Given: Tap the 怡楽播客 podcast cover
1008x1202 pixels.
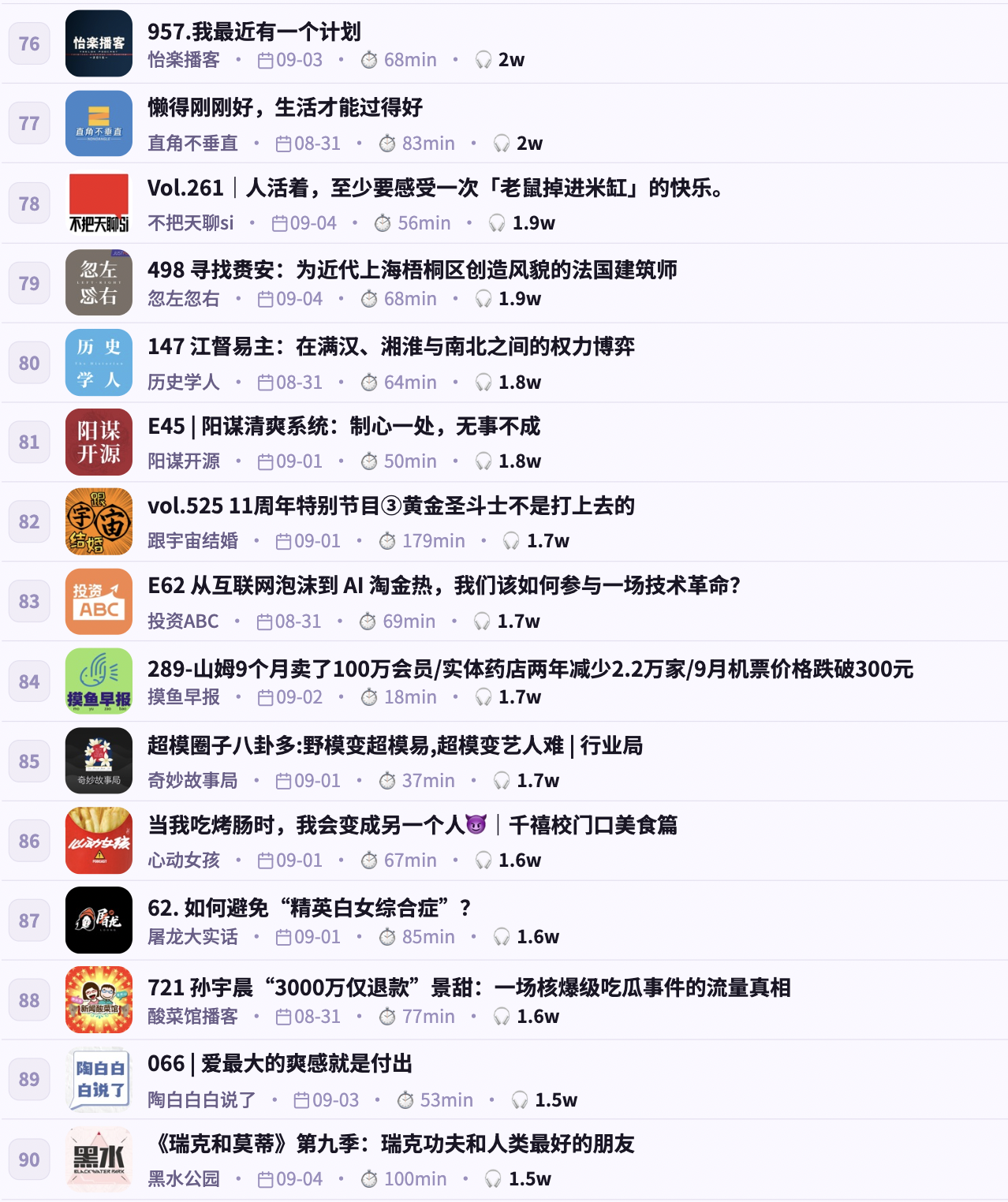Looking at the screenshot, I should 99,43.
